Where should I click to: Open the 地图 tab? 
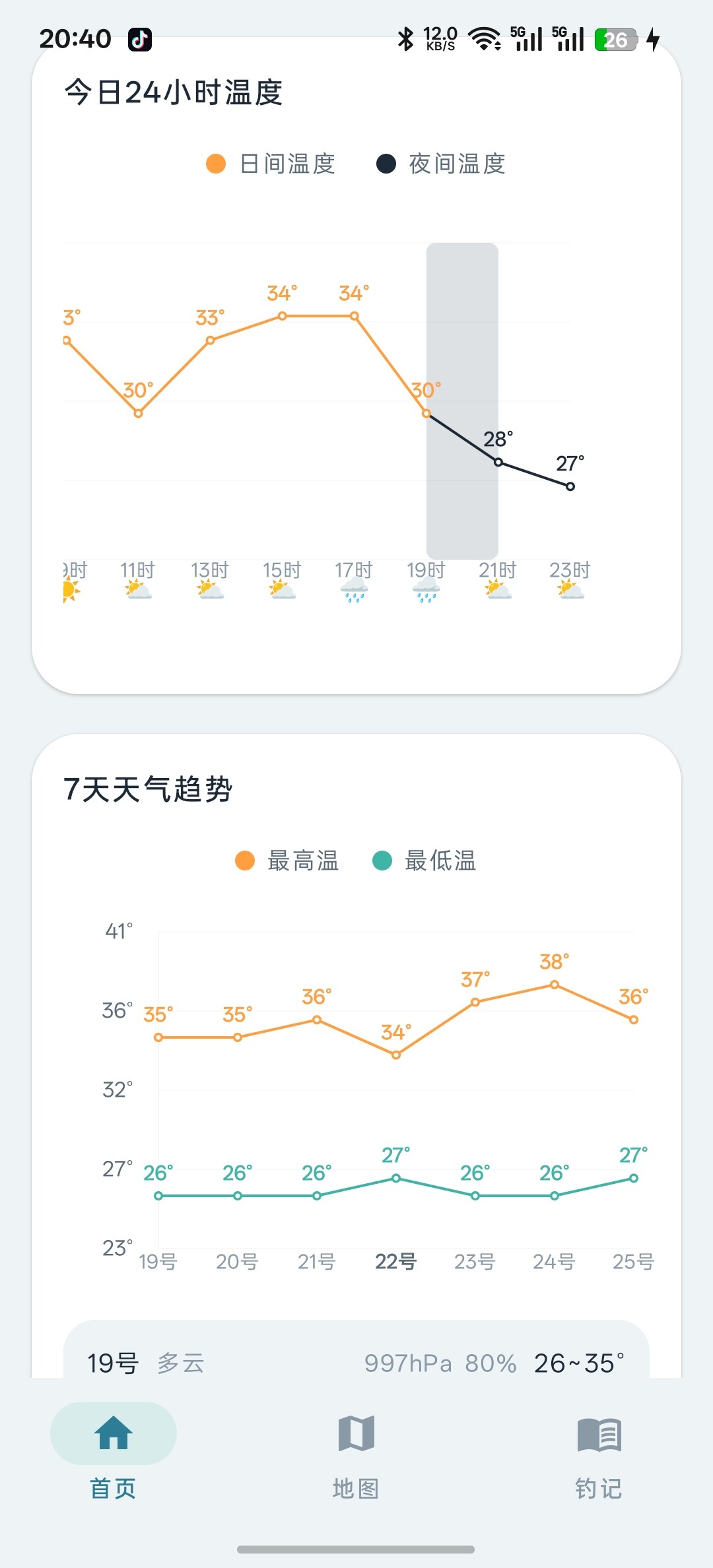pyautogui.click(x=356, y=1451)
